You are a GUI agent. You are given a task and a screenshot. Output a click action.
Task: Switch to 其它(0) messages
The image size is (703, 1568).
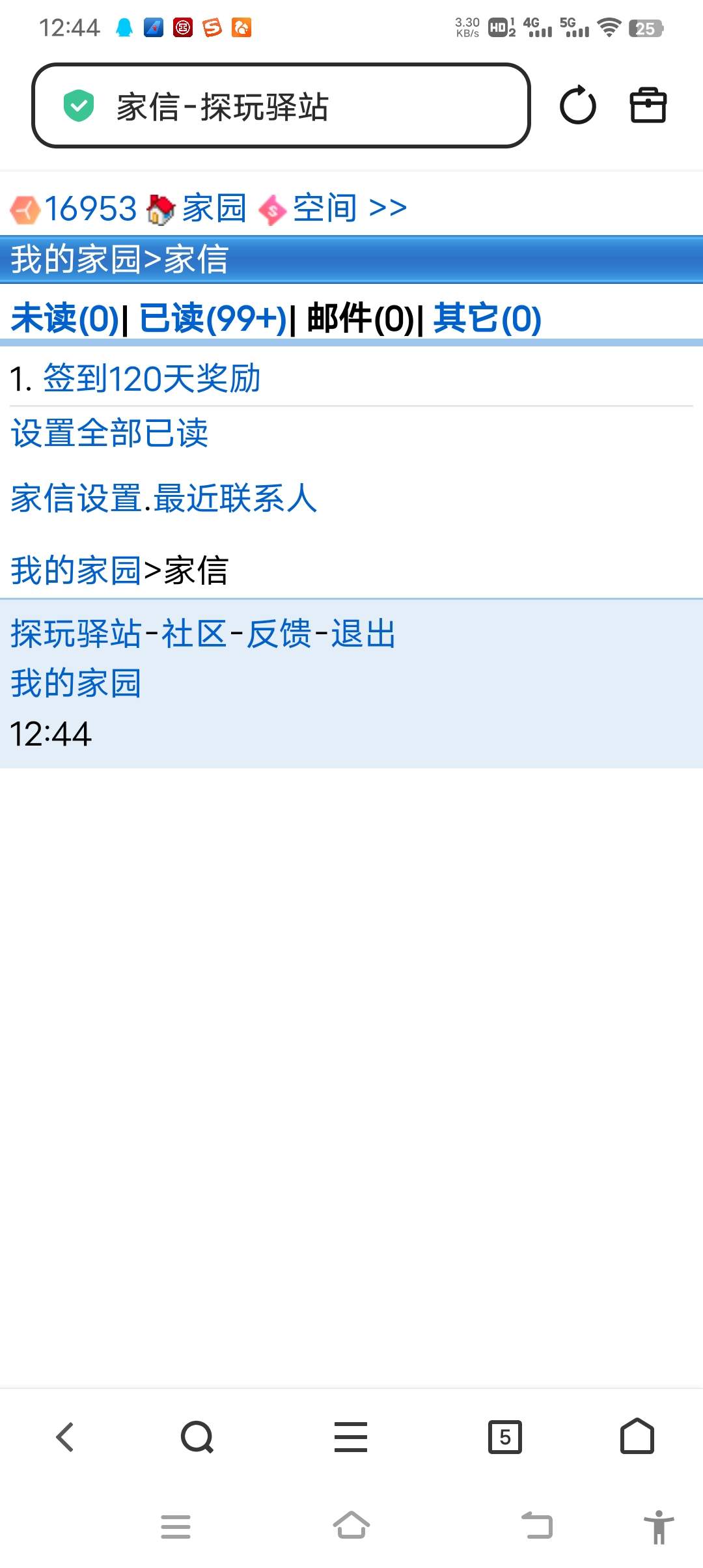tap(487, 318)
